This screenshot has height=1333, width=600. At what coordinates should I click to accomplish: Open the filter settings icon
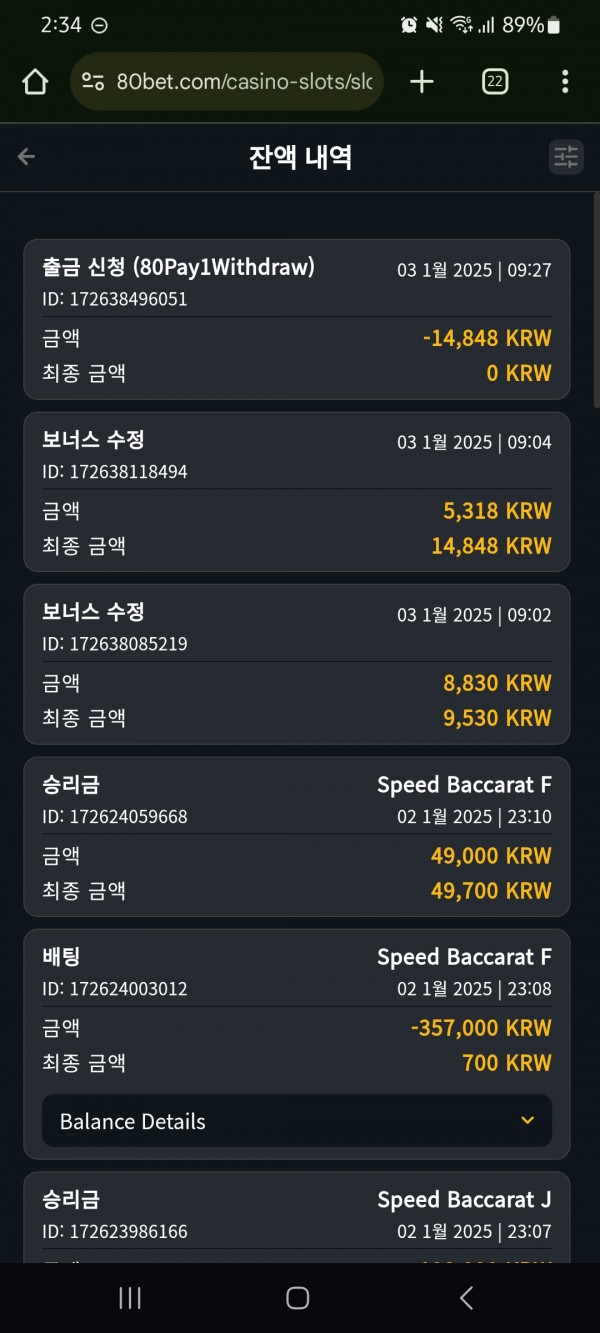pyautogui.click(x=566, y=157)
